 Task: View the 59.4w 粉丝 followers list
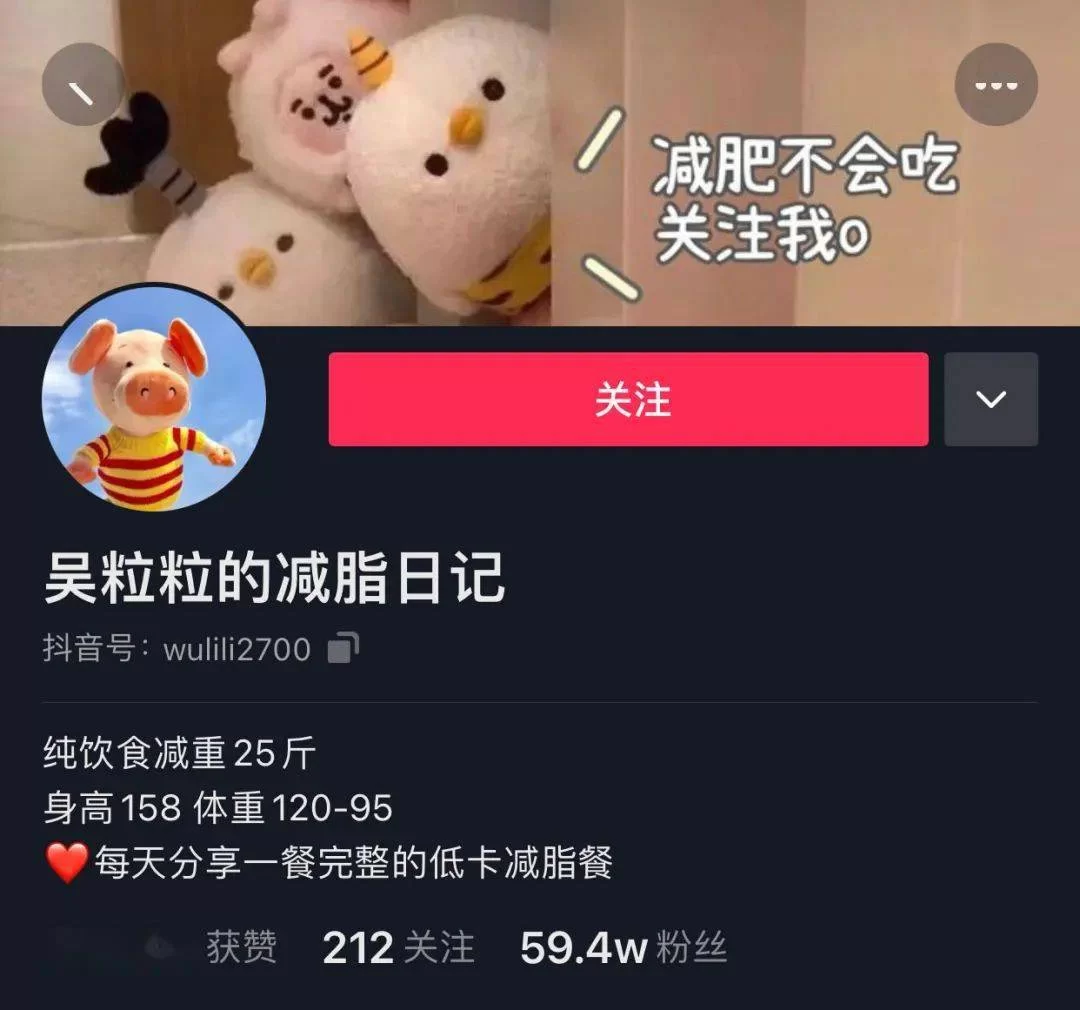623,947
